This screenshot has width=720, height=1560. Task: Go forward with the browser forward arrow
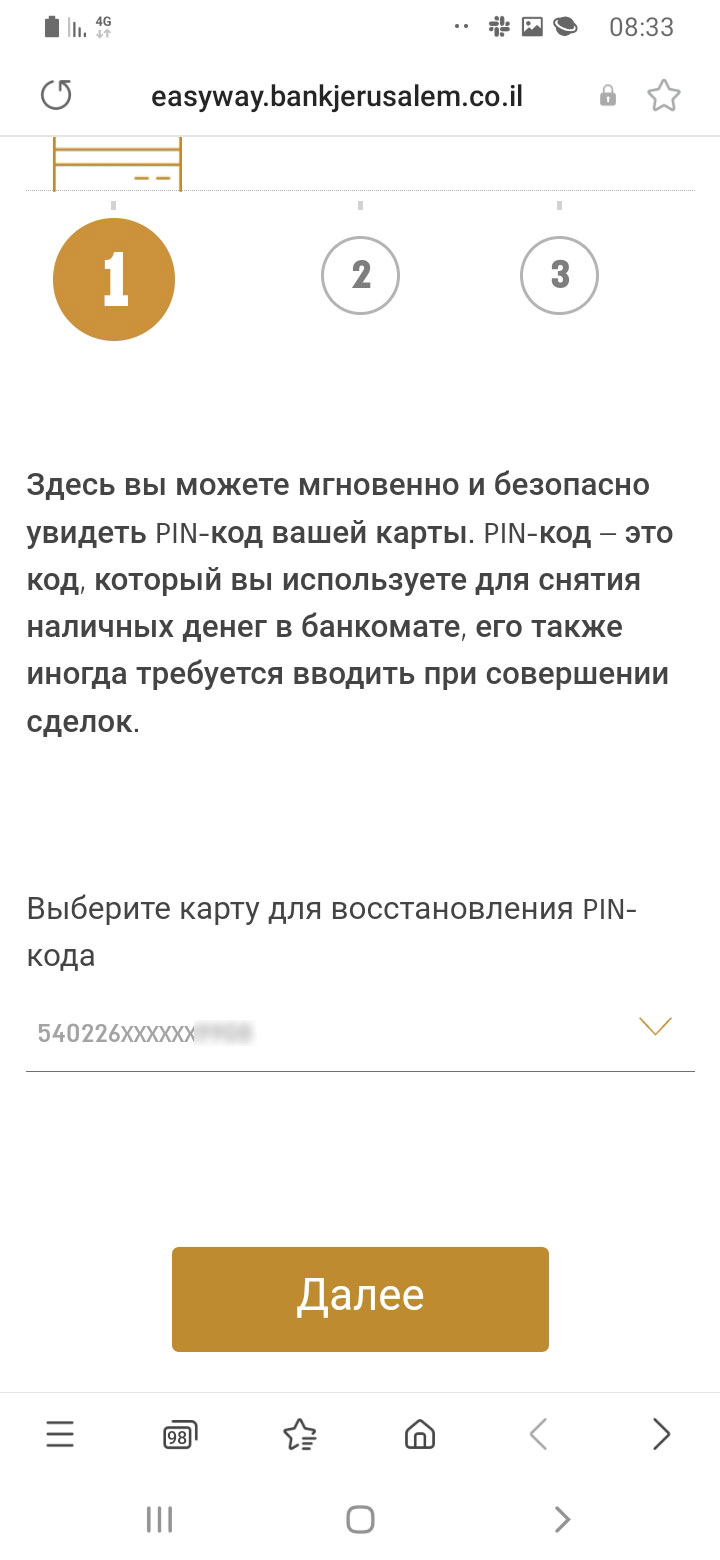click(660, 1435)
